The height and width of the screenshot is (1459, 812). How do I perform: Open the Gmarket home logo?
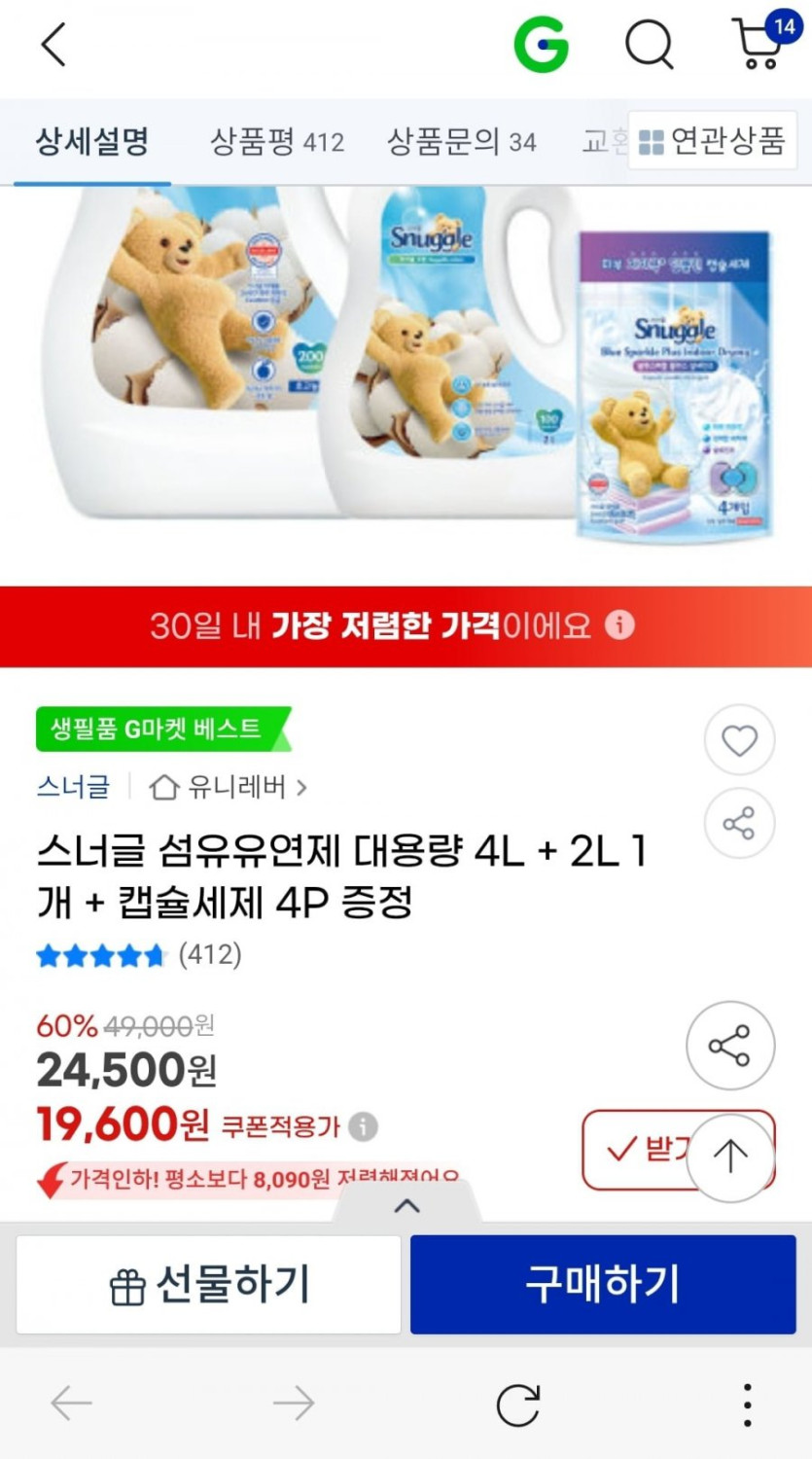541,44
